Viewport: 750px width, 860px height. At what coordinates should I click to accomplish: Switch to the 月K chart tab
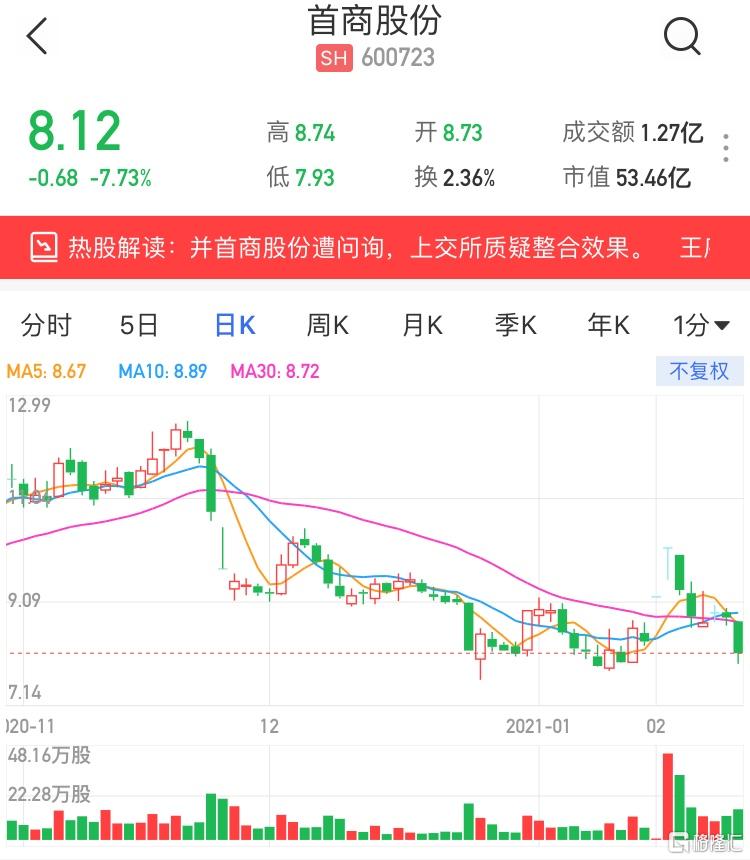pyautogui.click(x=422, y=325)
